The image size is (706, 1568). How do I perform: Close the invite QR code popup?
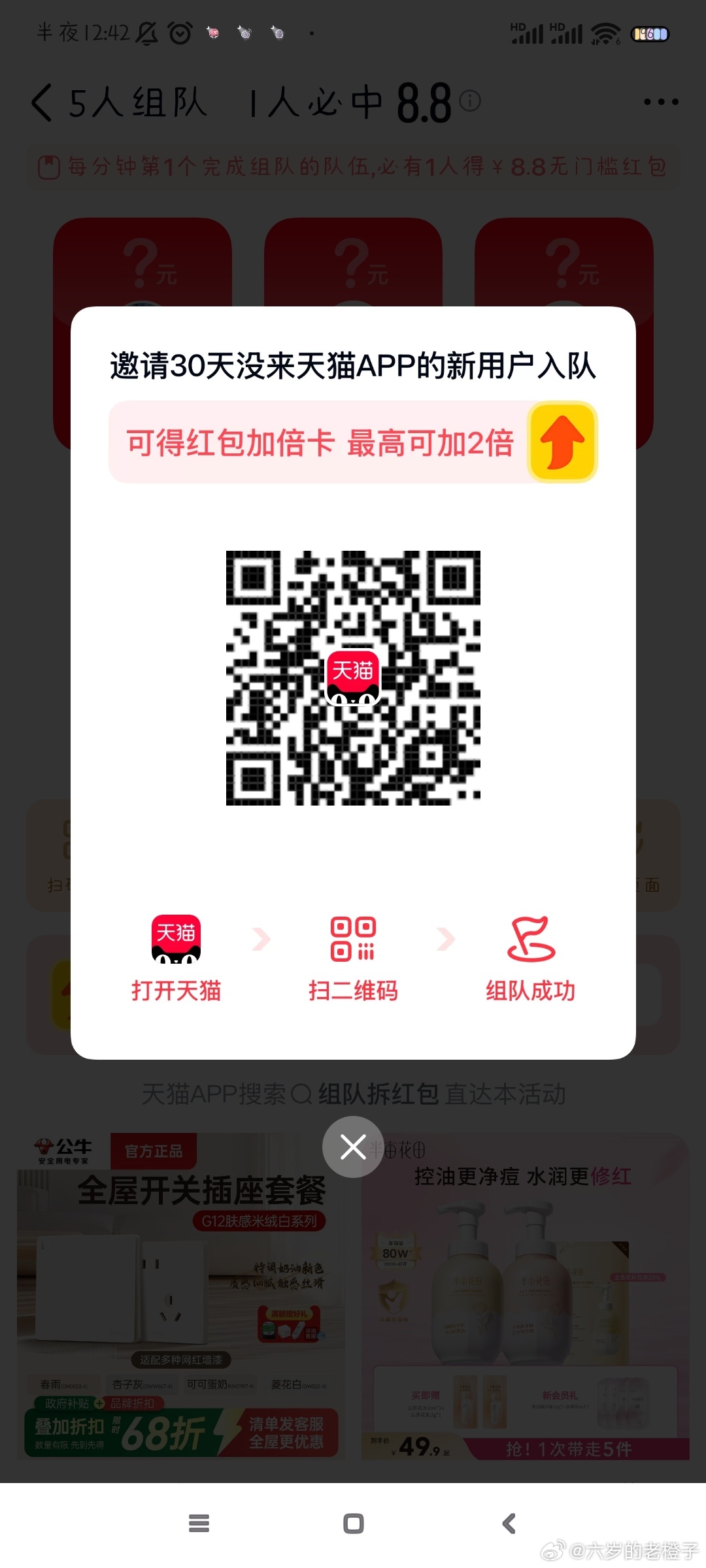pos(353,1147)
